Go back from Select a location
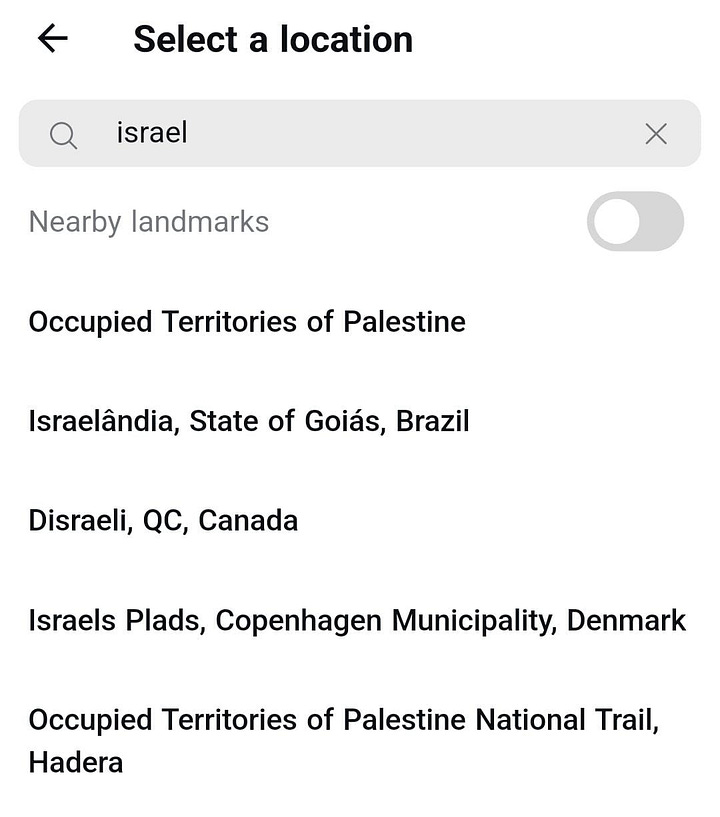The width and height of the screenshot is (720, 817). (x=52, y=39)
